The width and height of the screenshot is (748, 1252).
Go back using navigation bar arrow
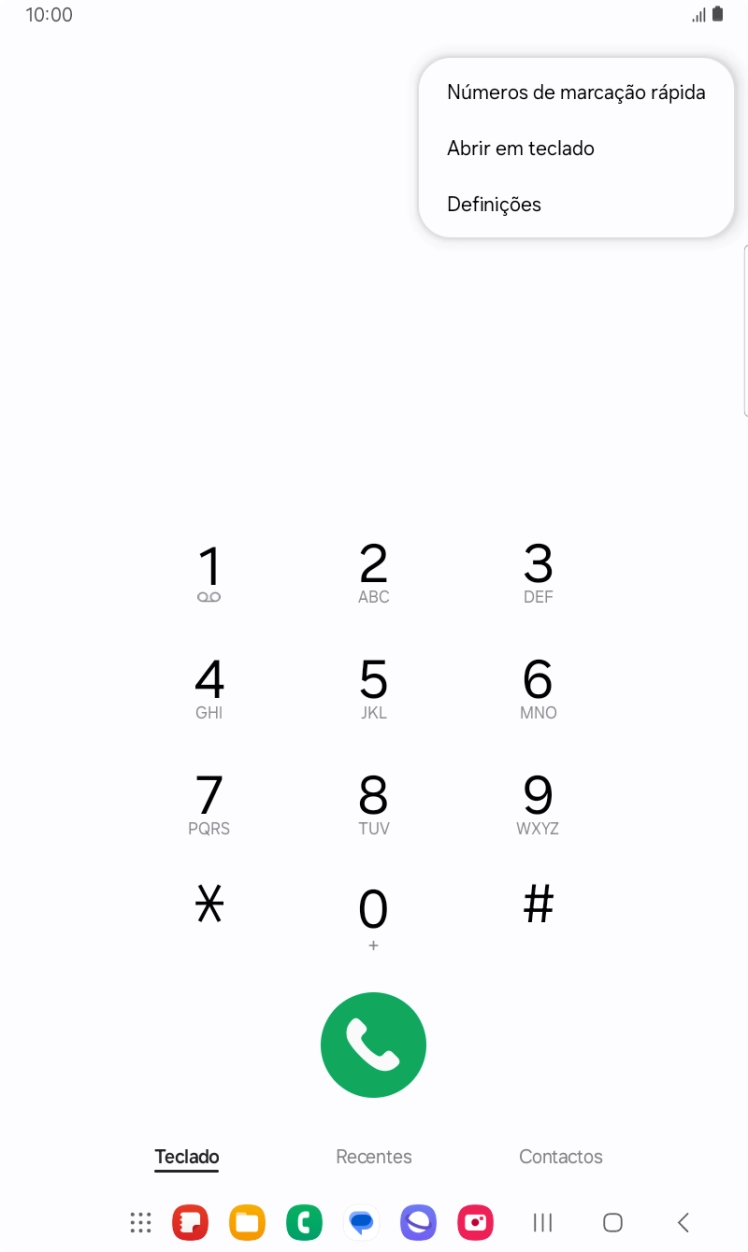pyautogui.click(x=684, y=1222)
